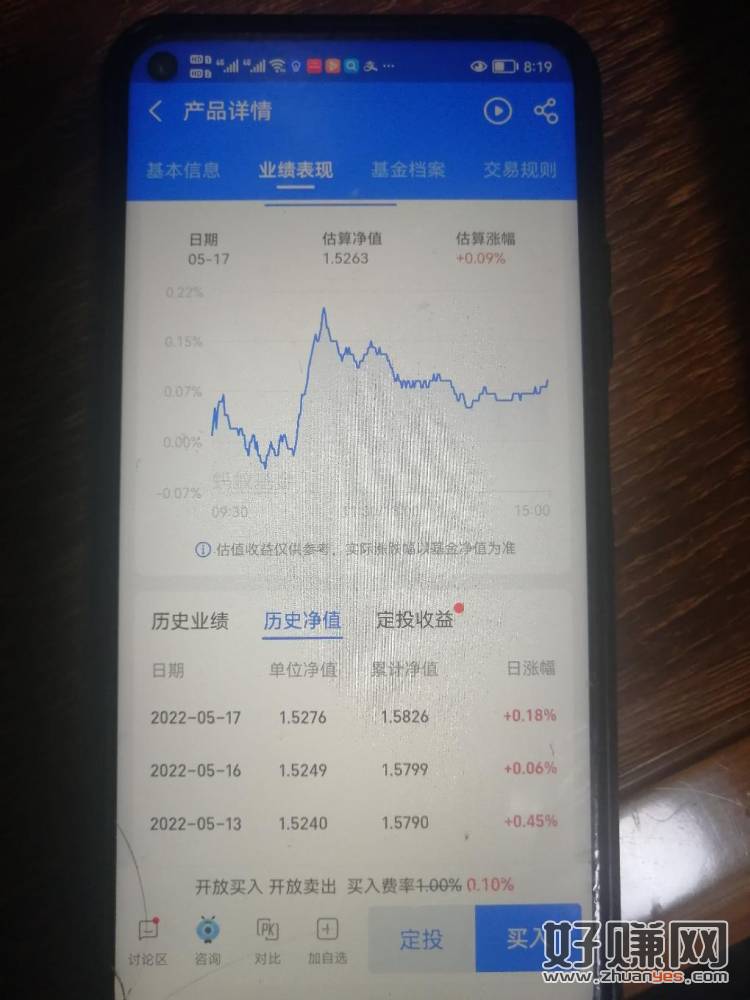Open the 基金档案 tab
750x1000 pixels.
coord(408,170)
